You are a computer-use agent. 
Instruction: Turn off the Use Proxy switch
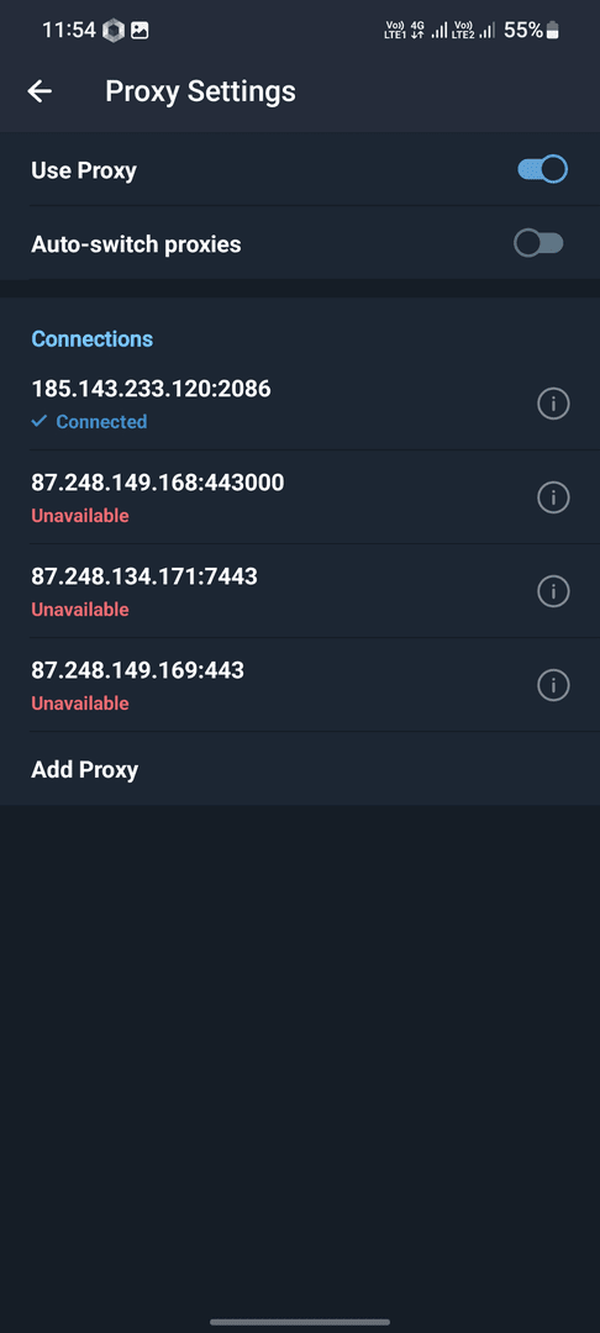542,170
